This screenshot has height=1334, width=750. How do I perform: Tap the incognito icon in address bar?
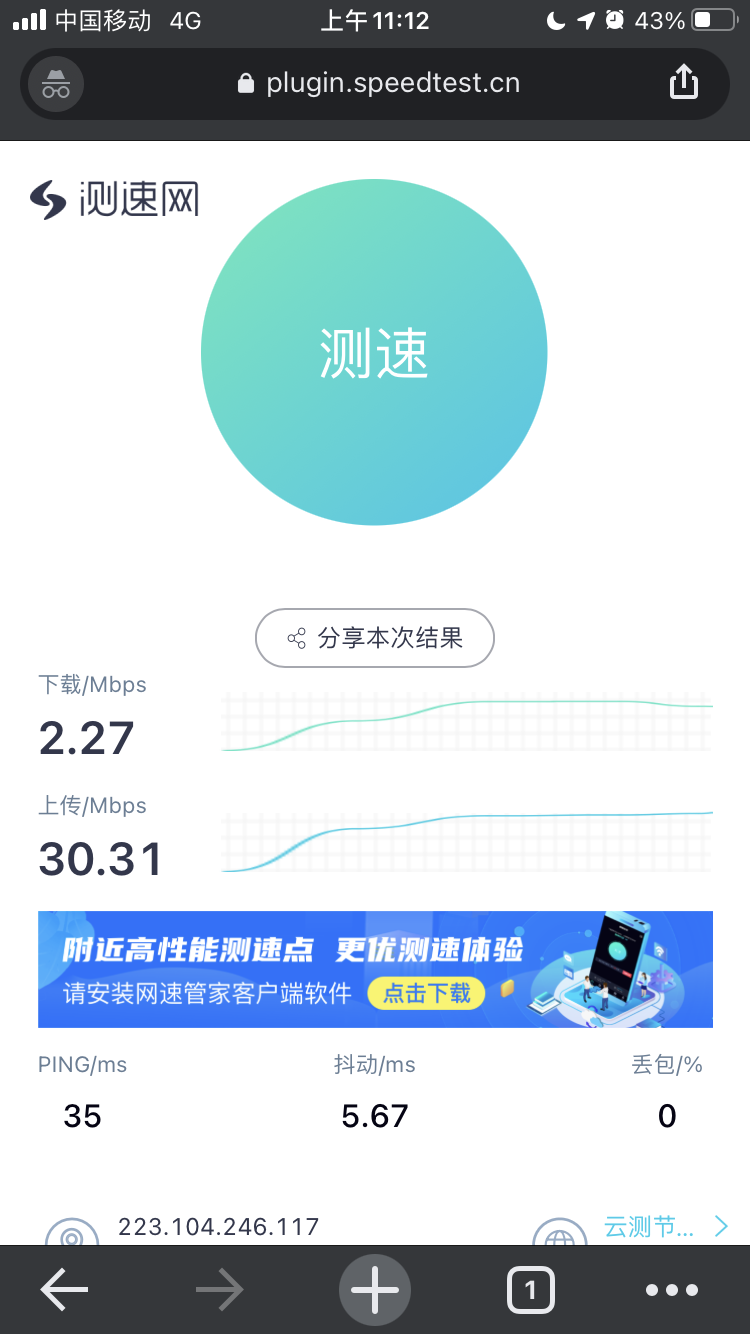pos(56,83)
